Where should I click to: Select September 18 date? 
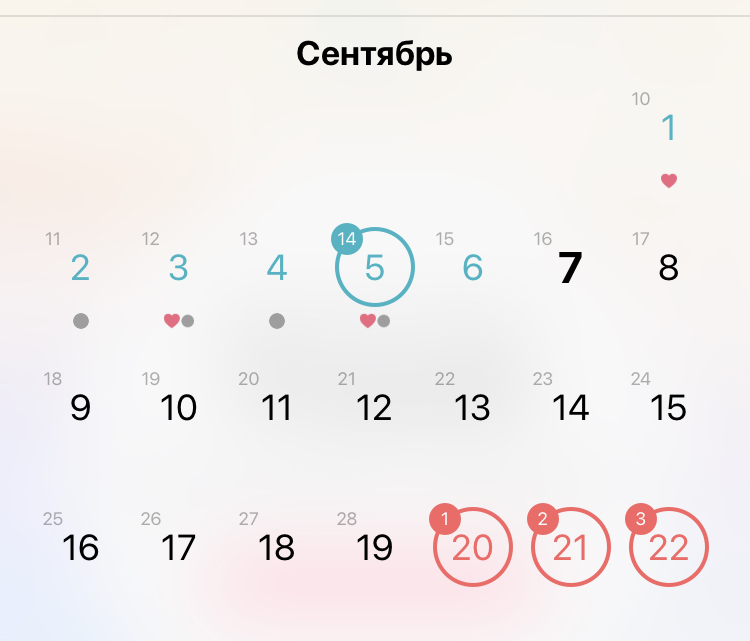(277, 548)
